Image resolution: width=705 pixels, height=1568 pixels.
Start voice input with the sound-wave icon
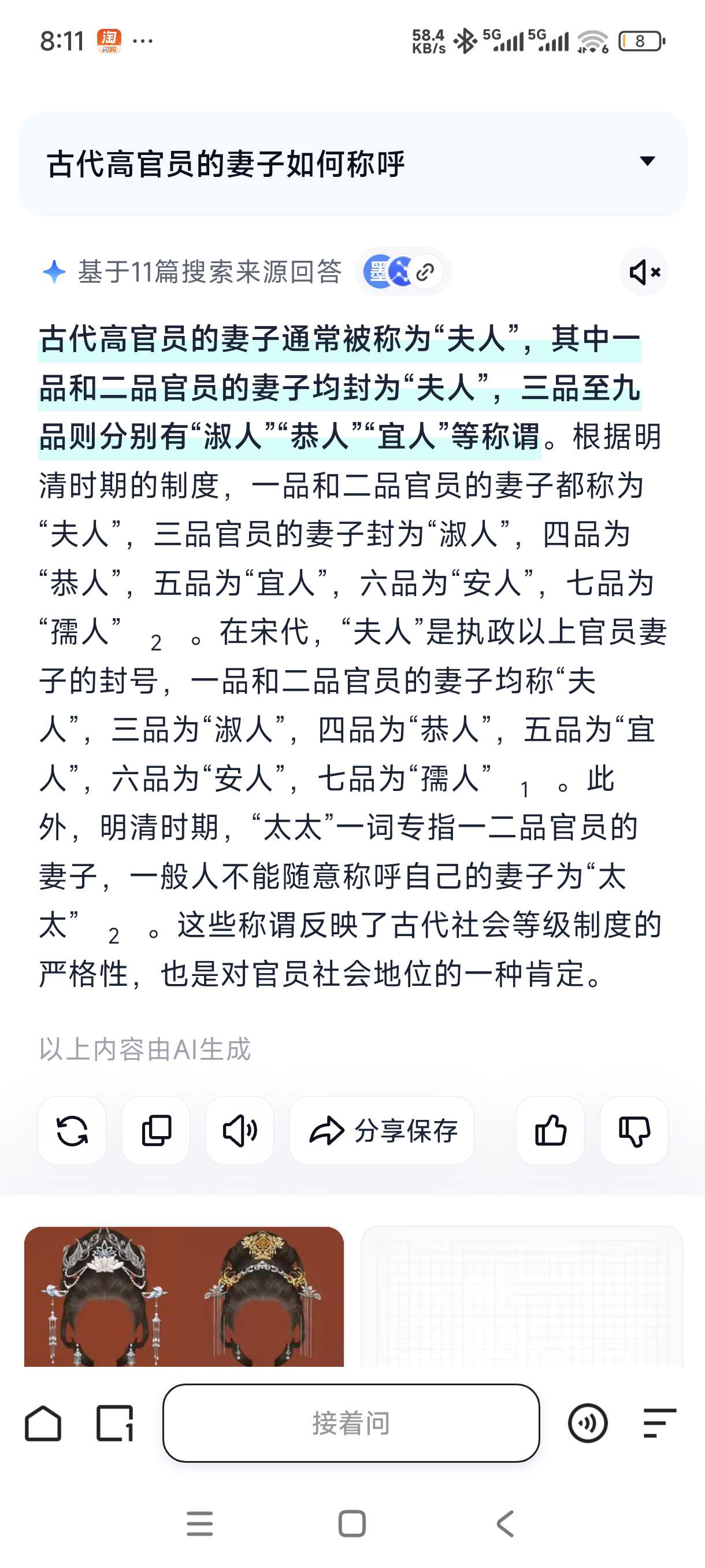[588, 1423]
